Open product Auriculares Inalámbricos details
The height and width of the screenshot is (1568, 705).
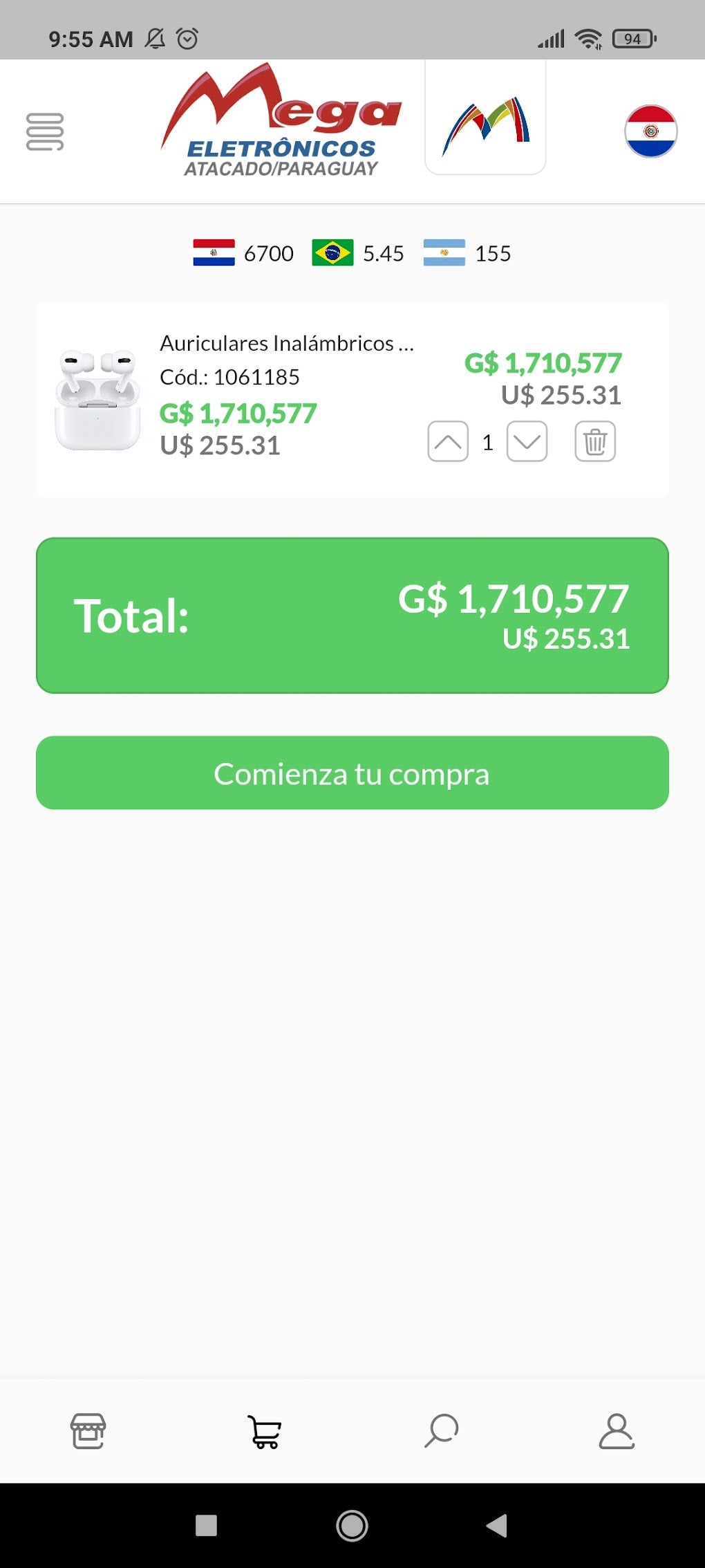(x=286, y=343)
